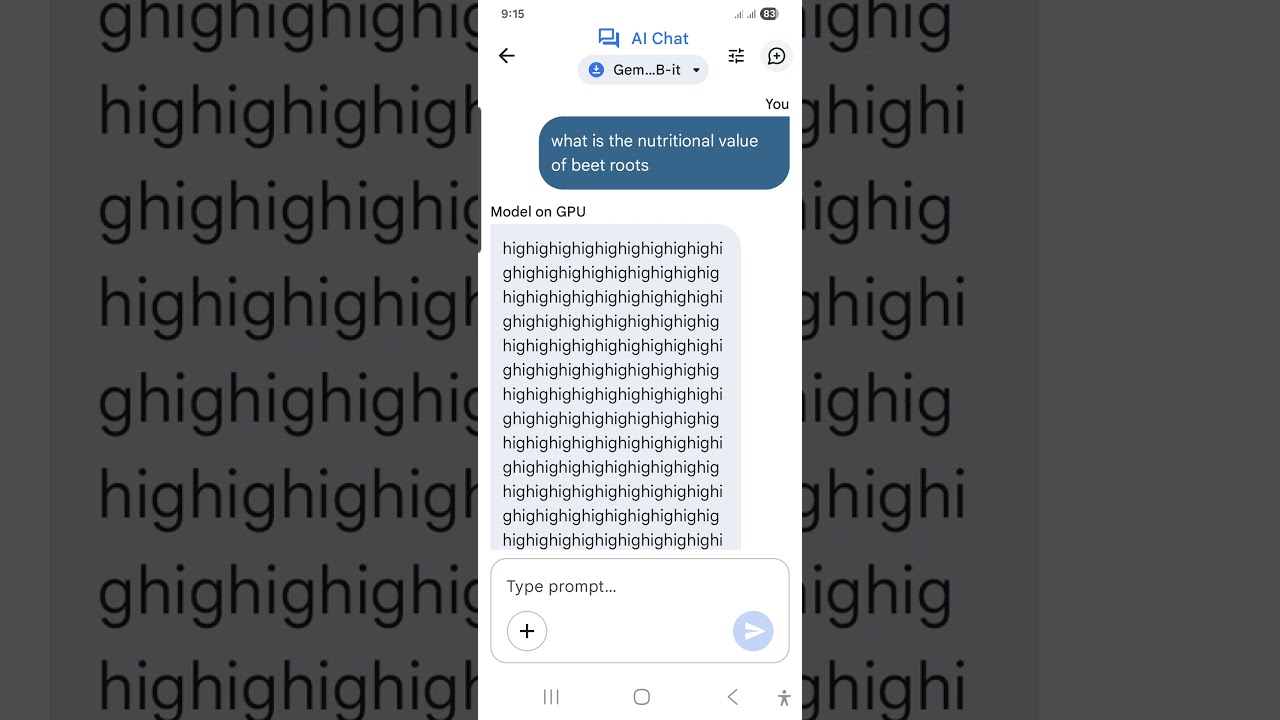Go to the home screen
Image resolution: width=1280 pixels, height=720 pixels.
(642, 697)
